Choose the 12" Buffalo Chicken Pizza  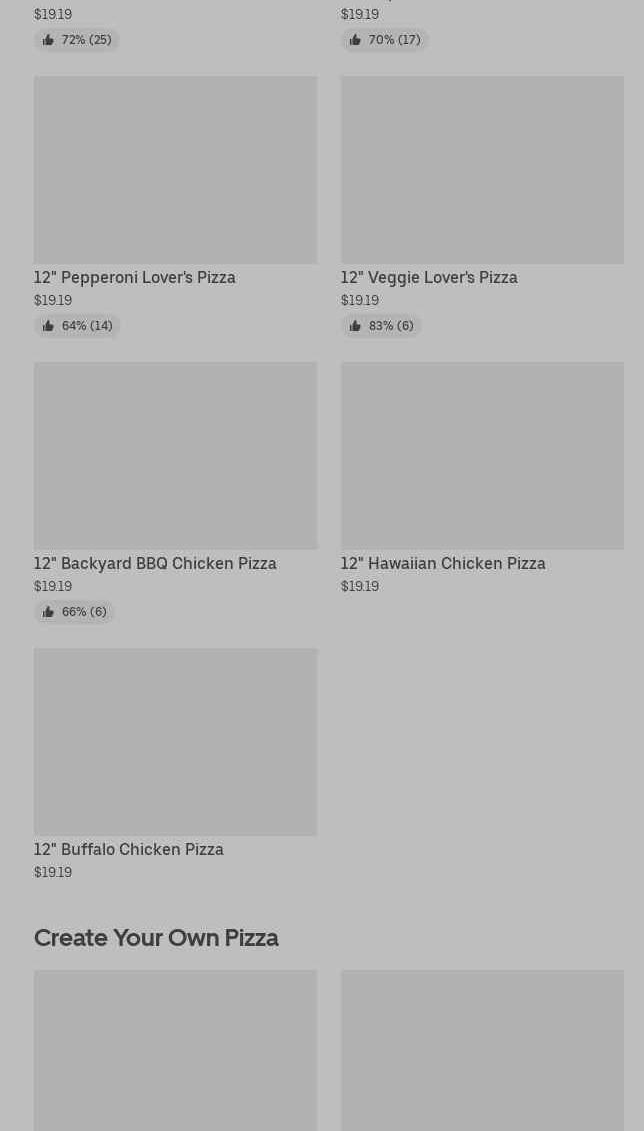[x=175, y=765]
